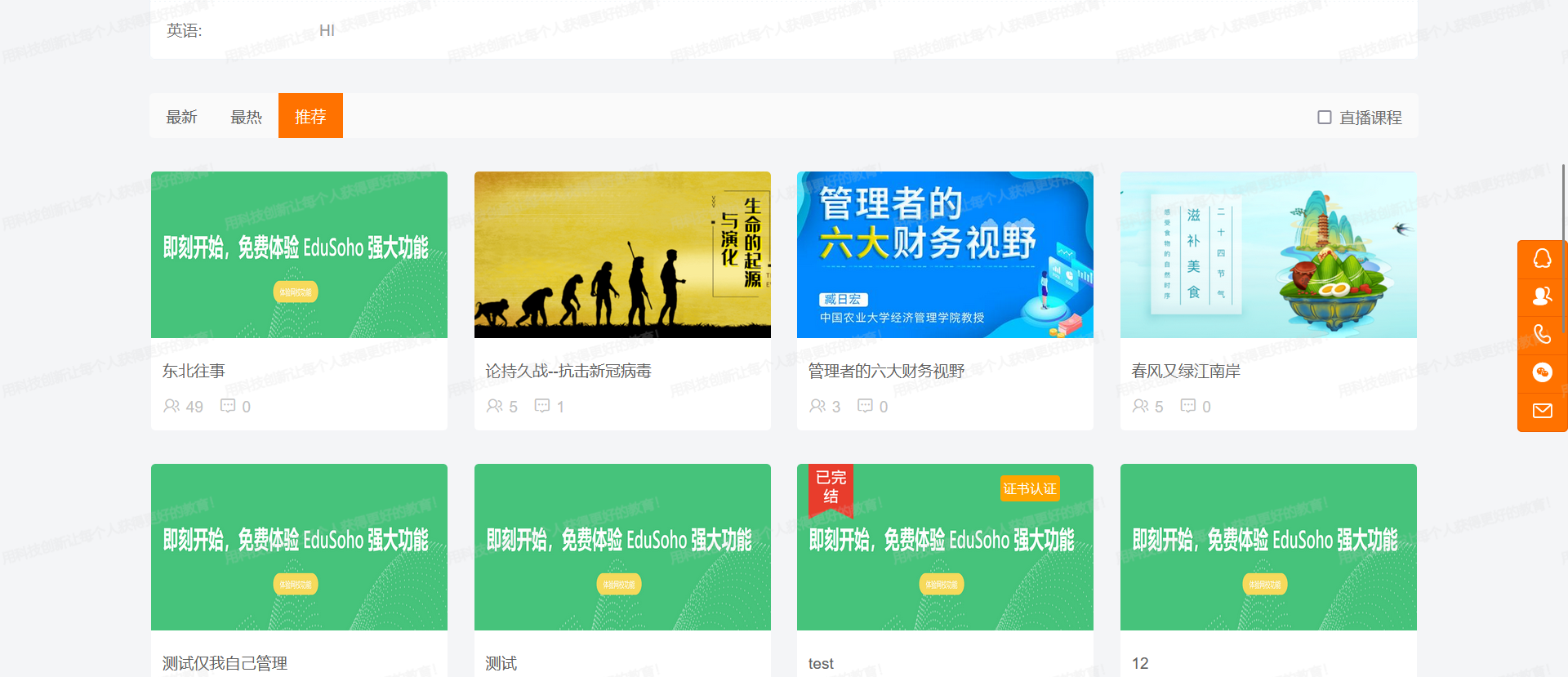
Task: Open the QQ contact icon
Action: tap(1542, 259)
